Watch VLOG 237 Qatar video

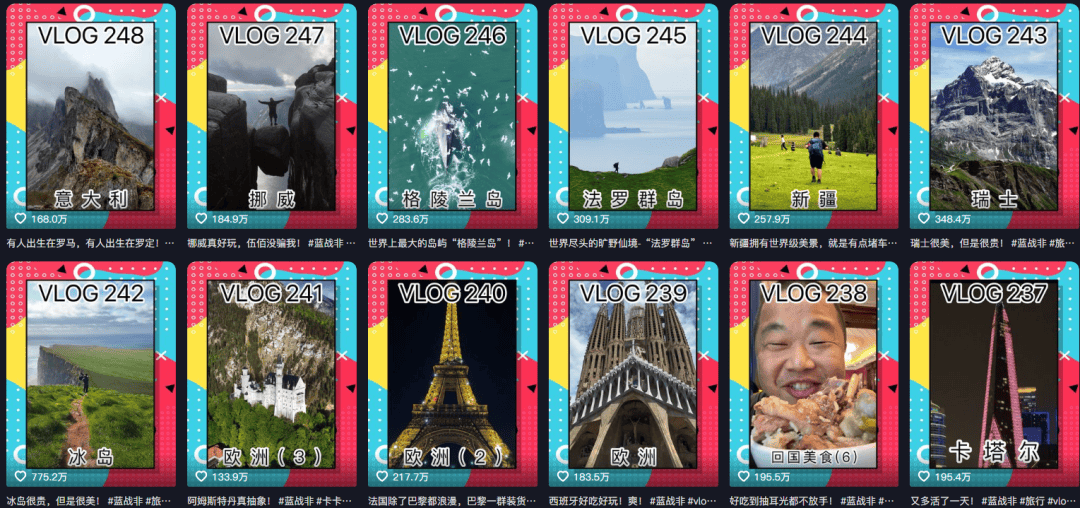pyautogui.click(x=994, y=373)
